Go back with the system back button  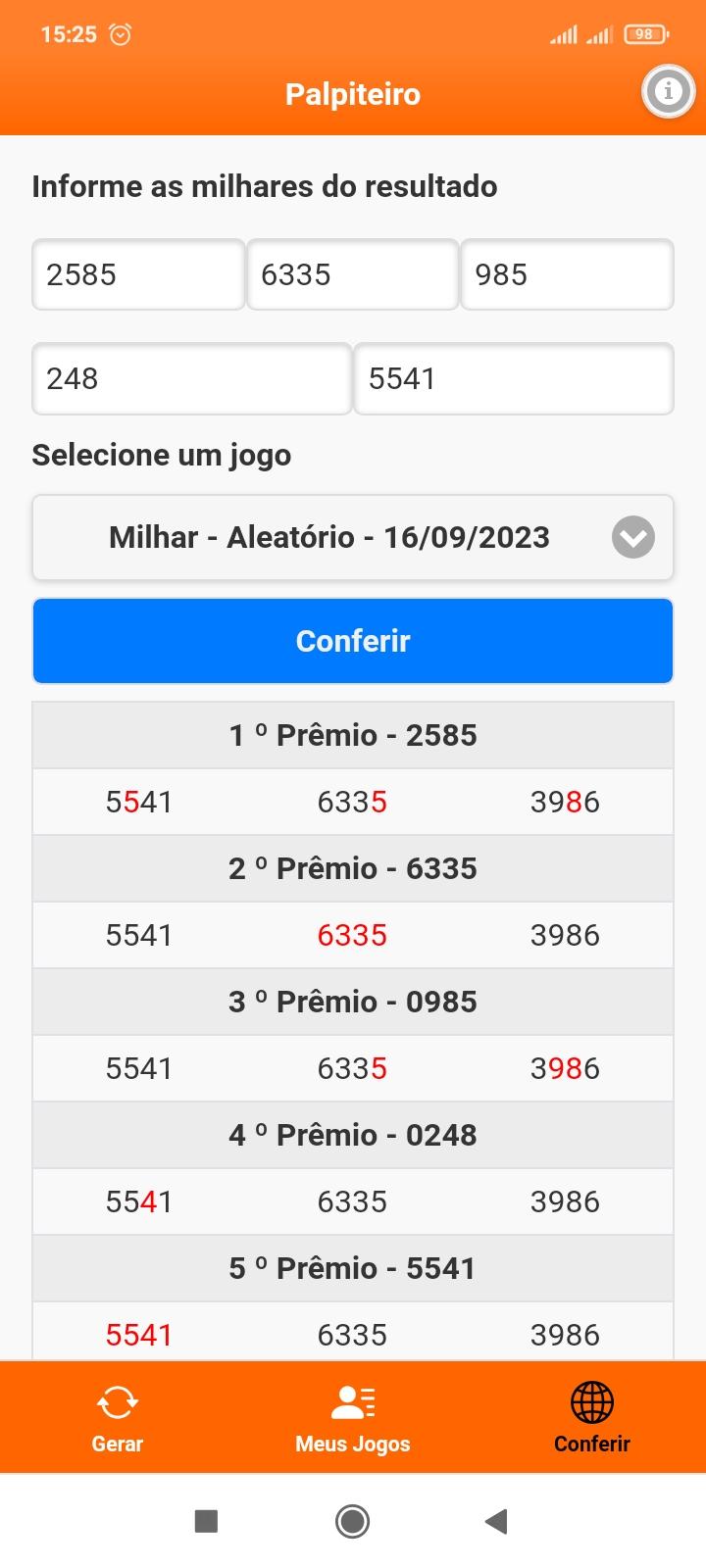click(x=496, y=1521)
